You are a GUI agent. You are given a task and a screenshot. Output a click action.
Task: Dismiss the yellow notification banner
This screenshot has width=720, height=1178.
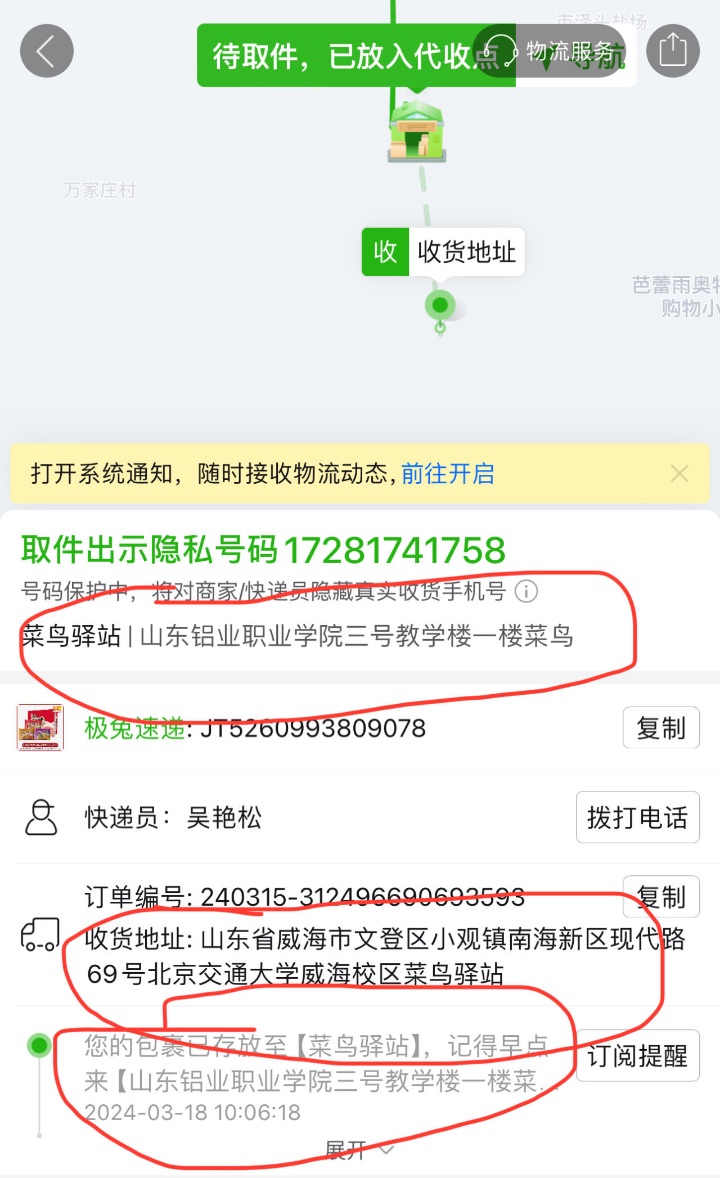(x=679, y=474)
